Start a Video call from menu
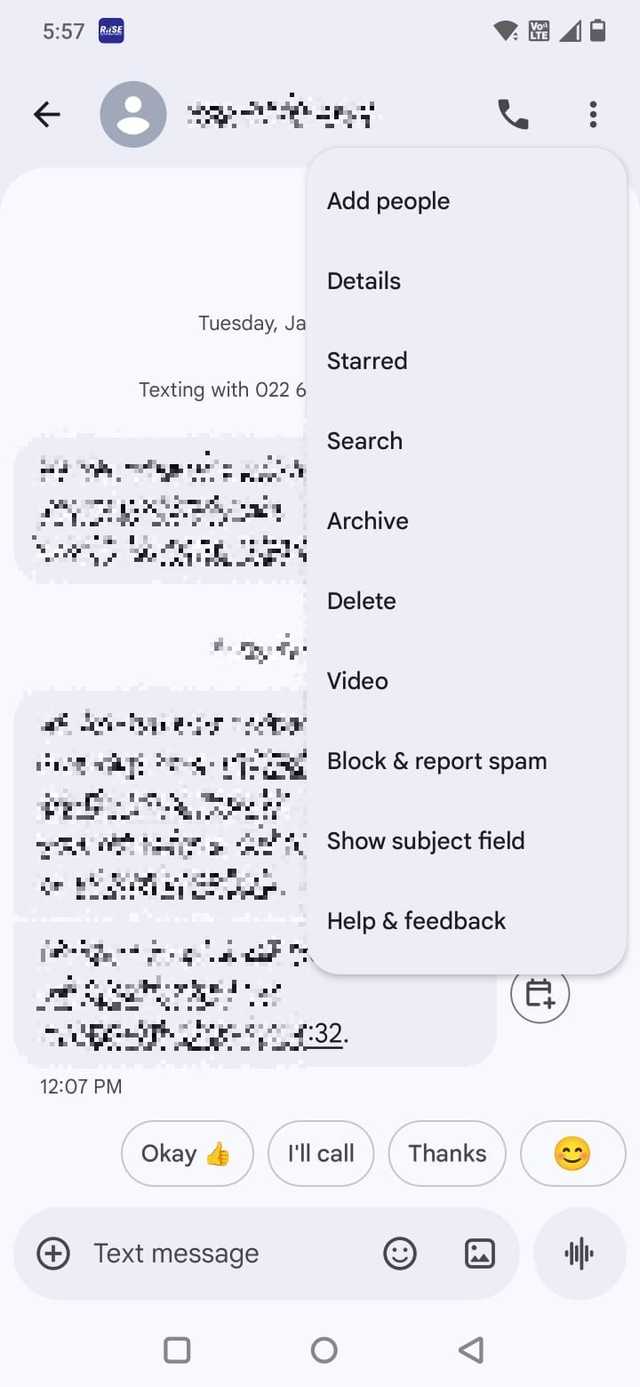 coord(357,681)
